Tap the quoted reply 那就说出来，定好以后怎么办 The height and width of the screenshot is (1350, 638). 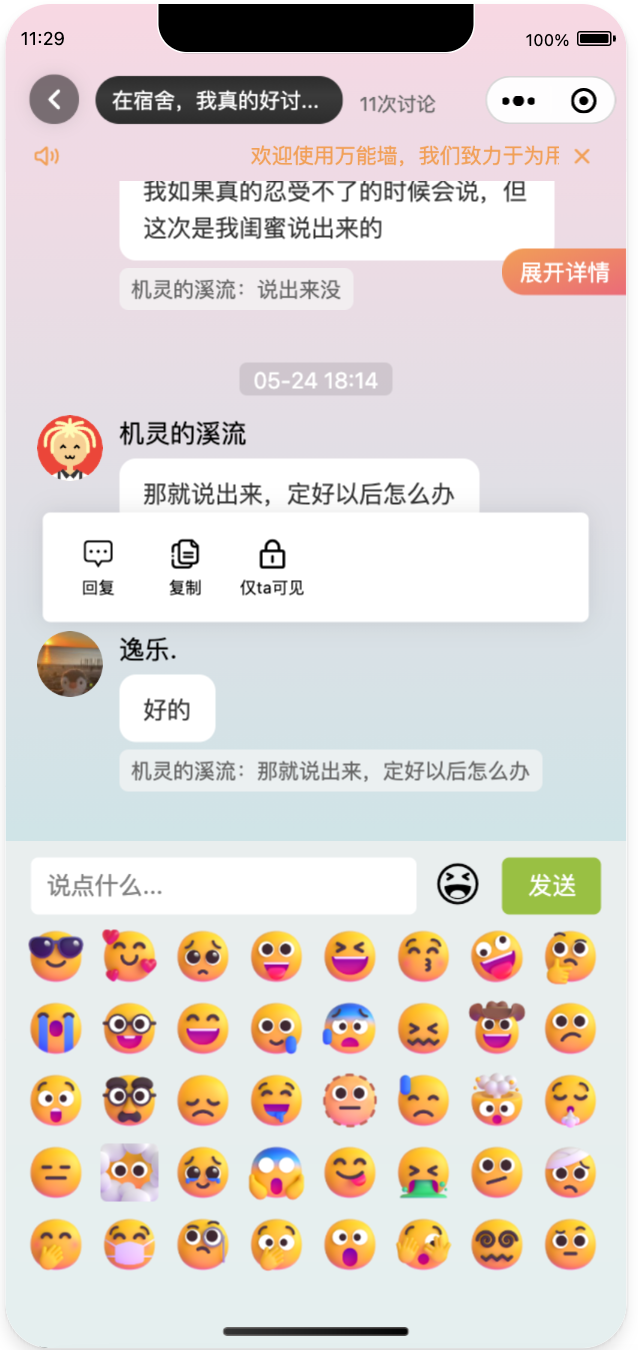tap(330, 771)
